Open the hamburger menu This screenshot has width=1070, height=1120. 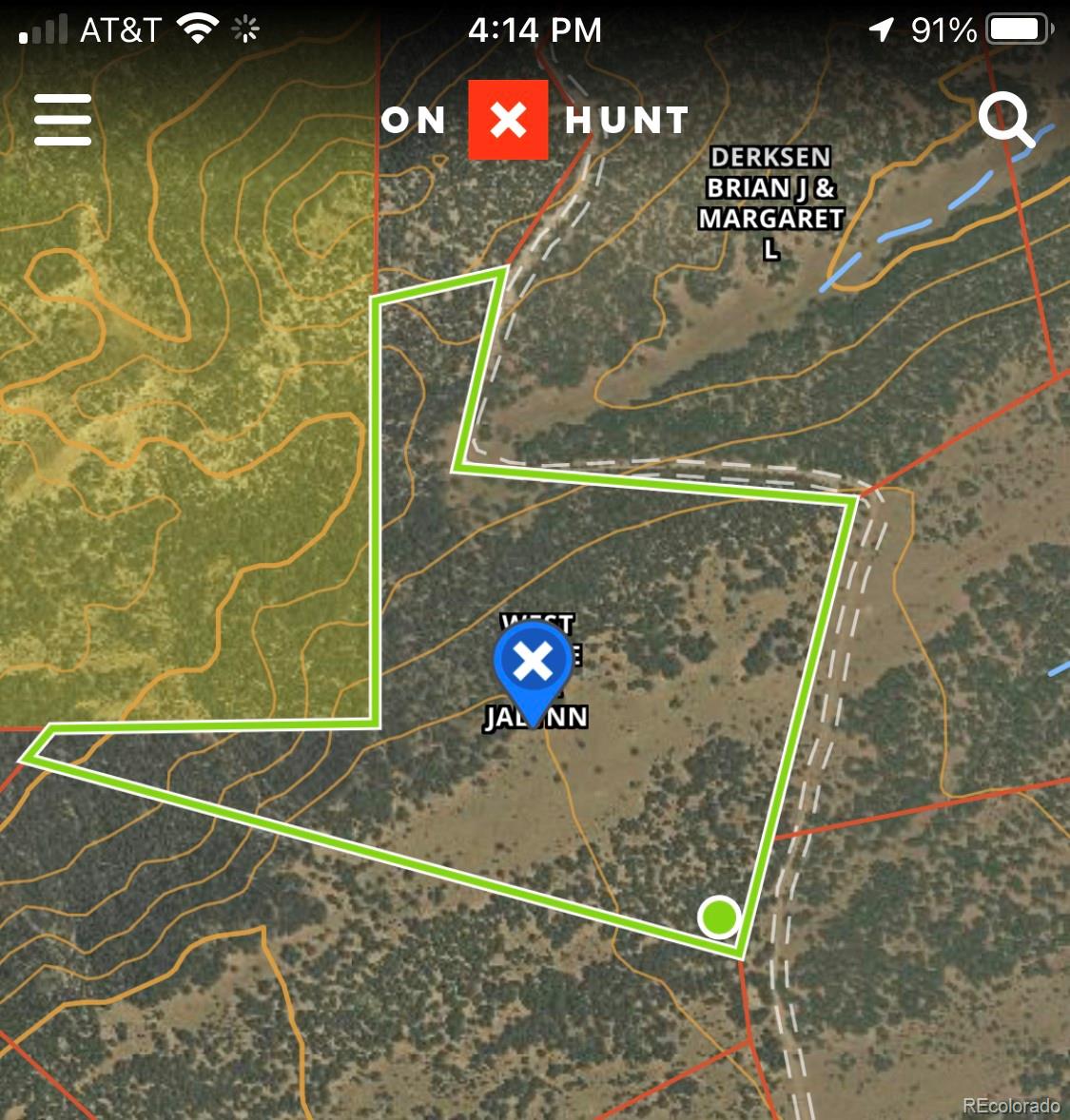click(63, 120)
